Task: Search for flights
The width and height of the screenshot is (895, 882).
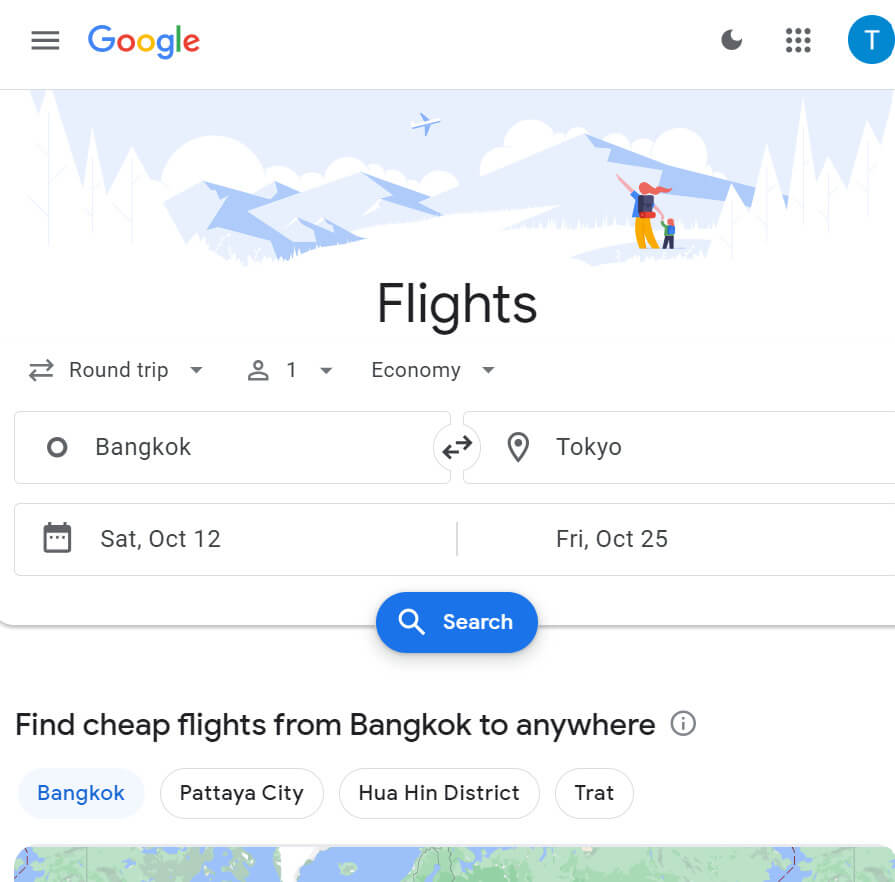Action: pos(457,622)
